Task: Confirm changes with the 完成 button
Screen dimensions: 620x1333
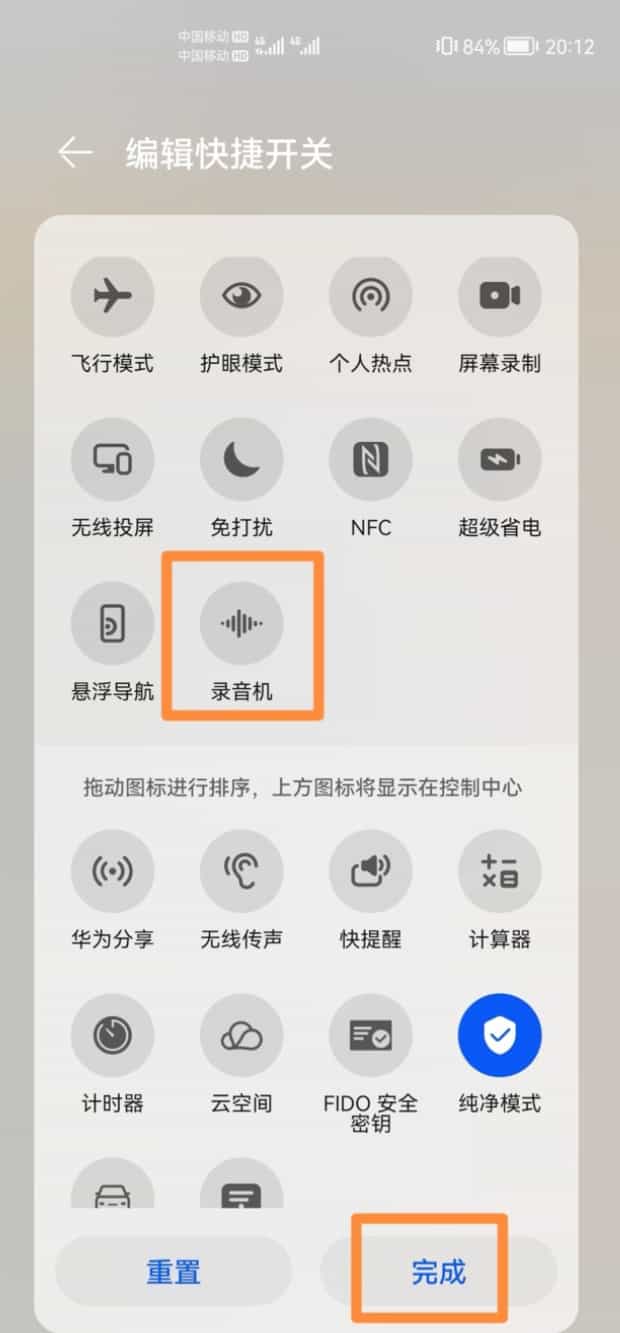Action: click(438, 1272)
